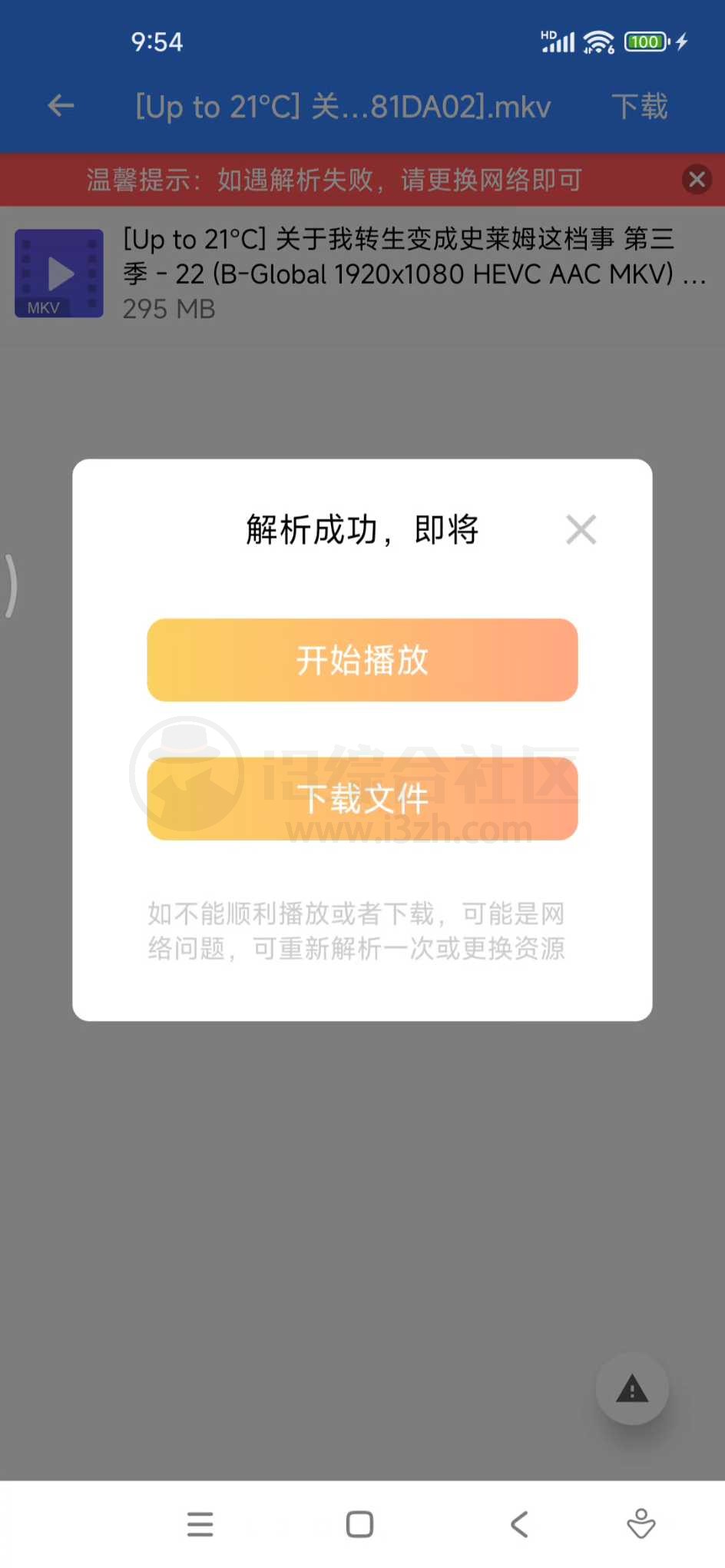The width and height of the screenshot is (725, 1568).
Task: Tap the truncated mkv filename in the title bar
Action: (342, 106)
